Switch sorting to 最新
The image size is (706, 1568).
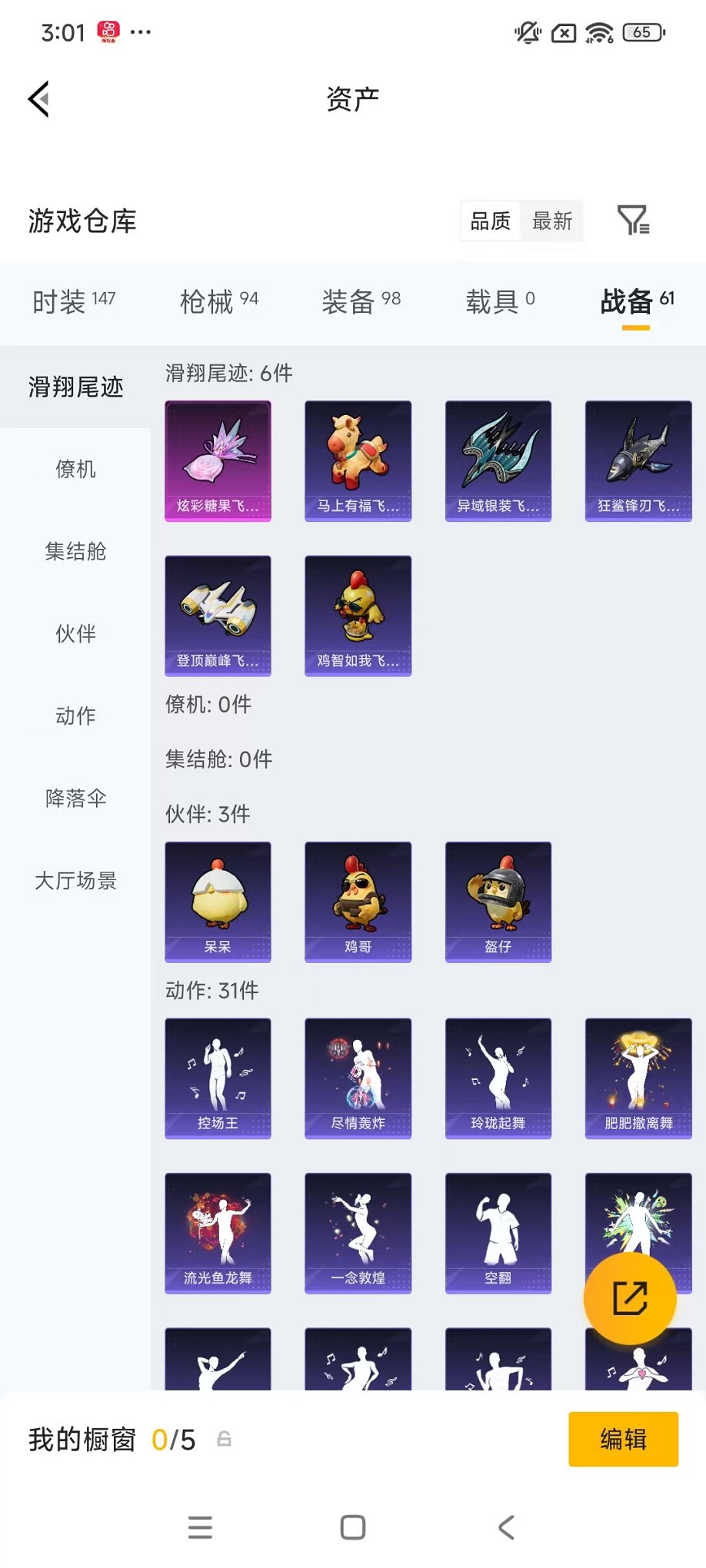tap(553, 221)
